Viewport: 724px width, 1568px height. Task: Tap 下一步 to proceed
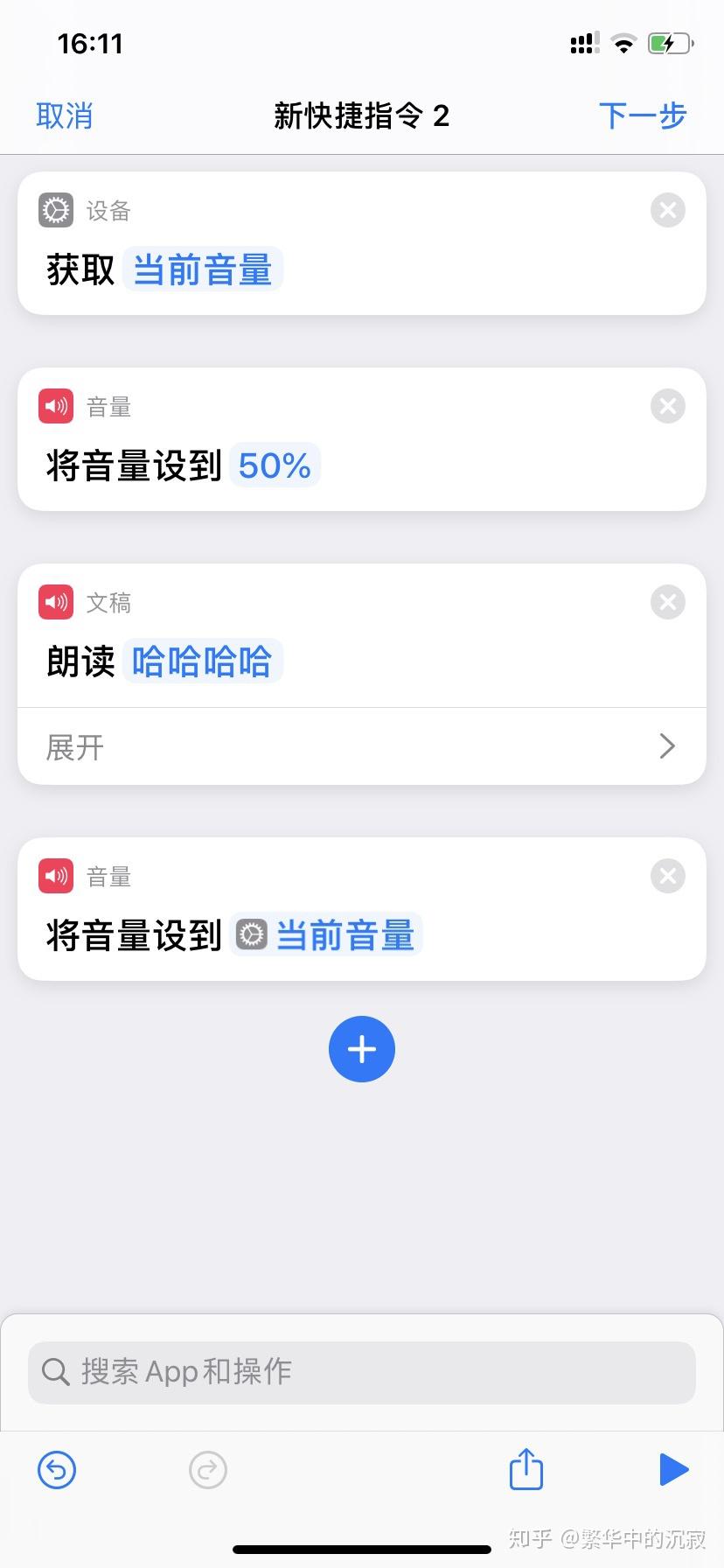tap(643, 115)
